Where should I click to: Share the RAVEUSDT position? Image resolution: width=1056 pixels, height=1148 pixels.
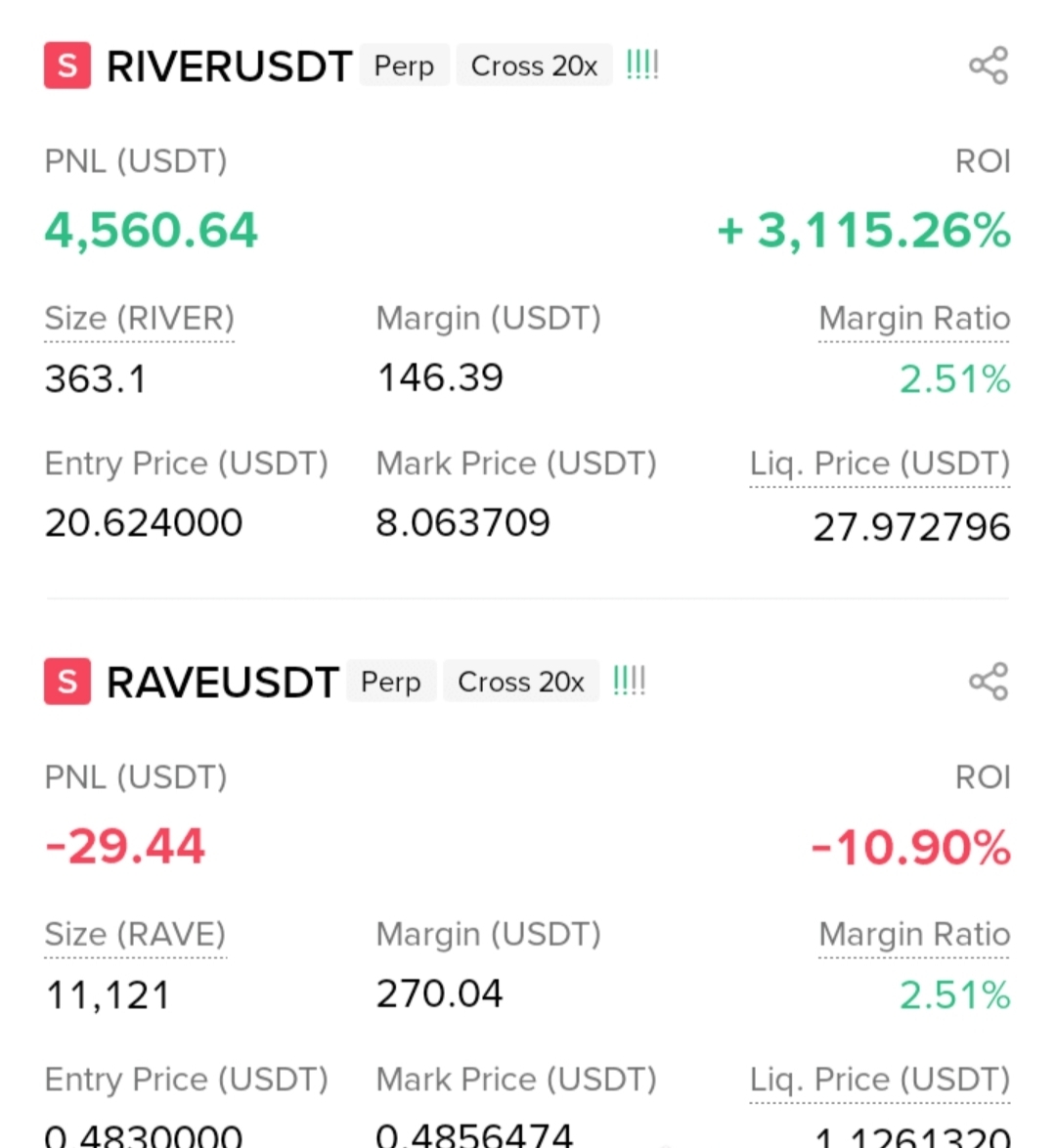coord(988,682)
